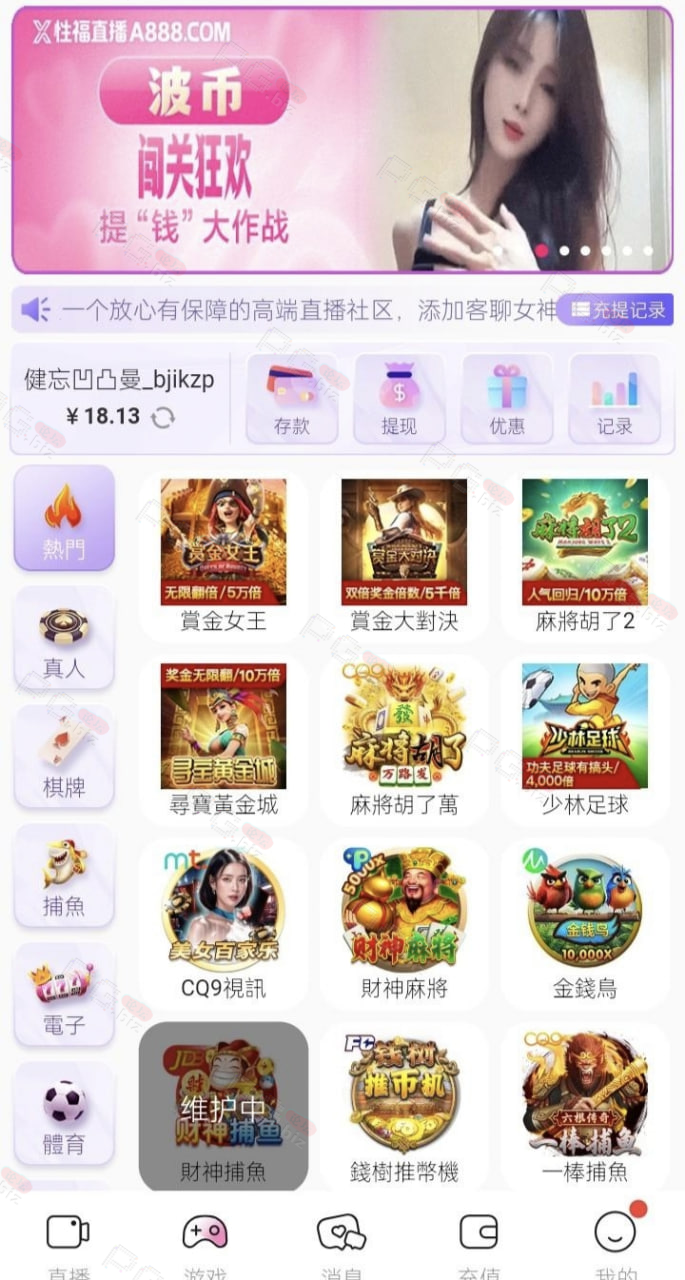
Task: Go to the 消息 messages tab
Action: point(341,1242)
